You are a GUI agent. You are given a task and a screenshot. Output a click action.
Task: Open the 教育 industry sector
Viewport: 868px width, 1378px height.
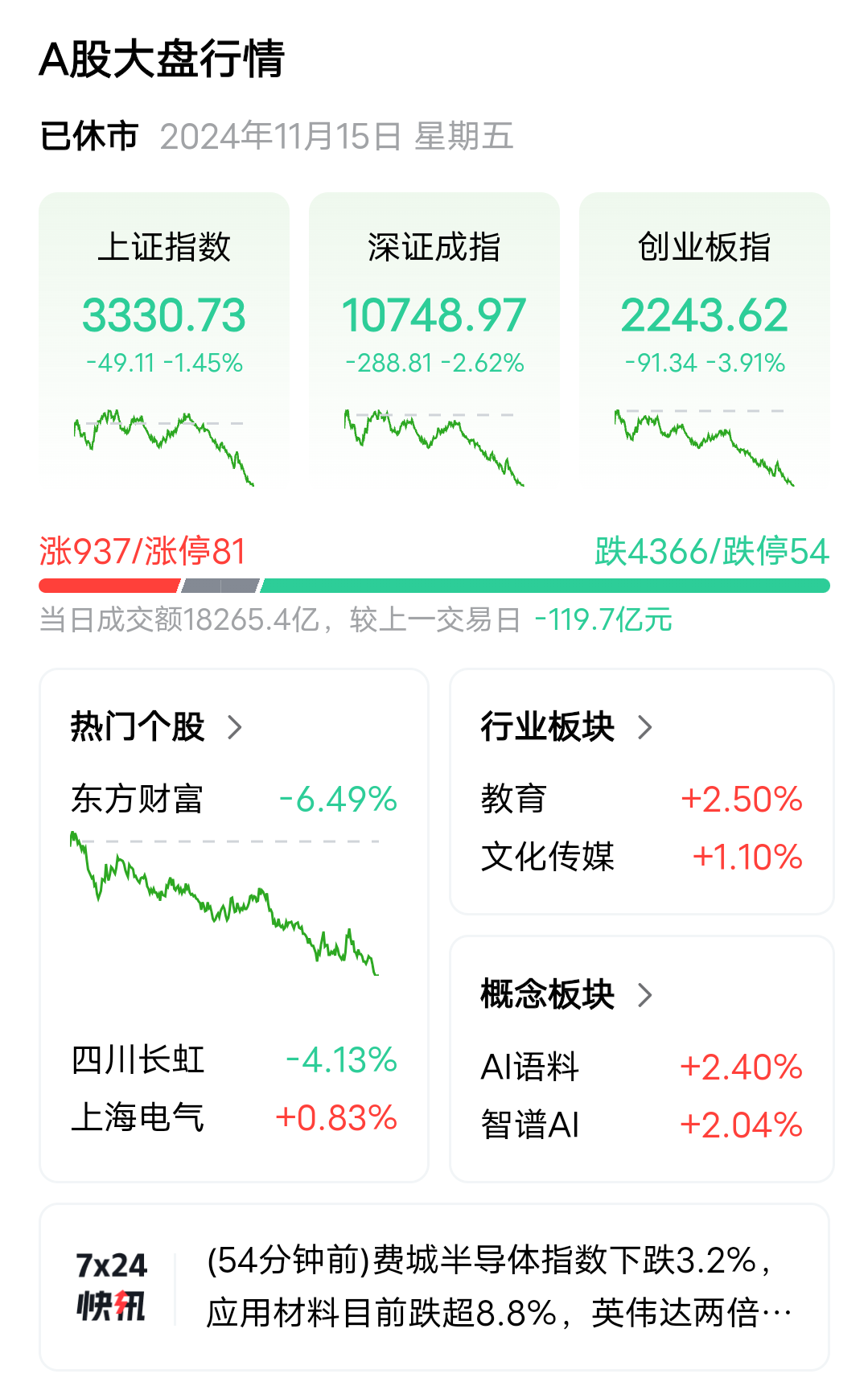click(x=641, y=799)
